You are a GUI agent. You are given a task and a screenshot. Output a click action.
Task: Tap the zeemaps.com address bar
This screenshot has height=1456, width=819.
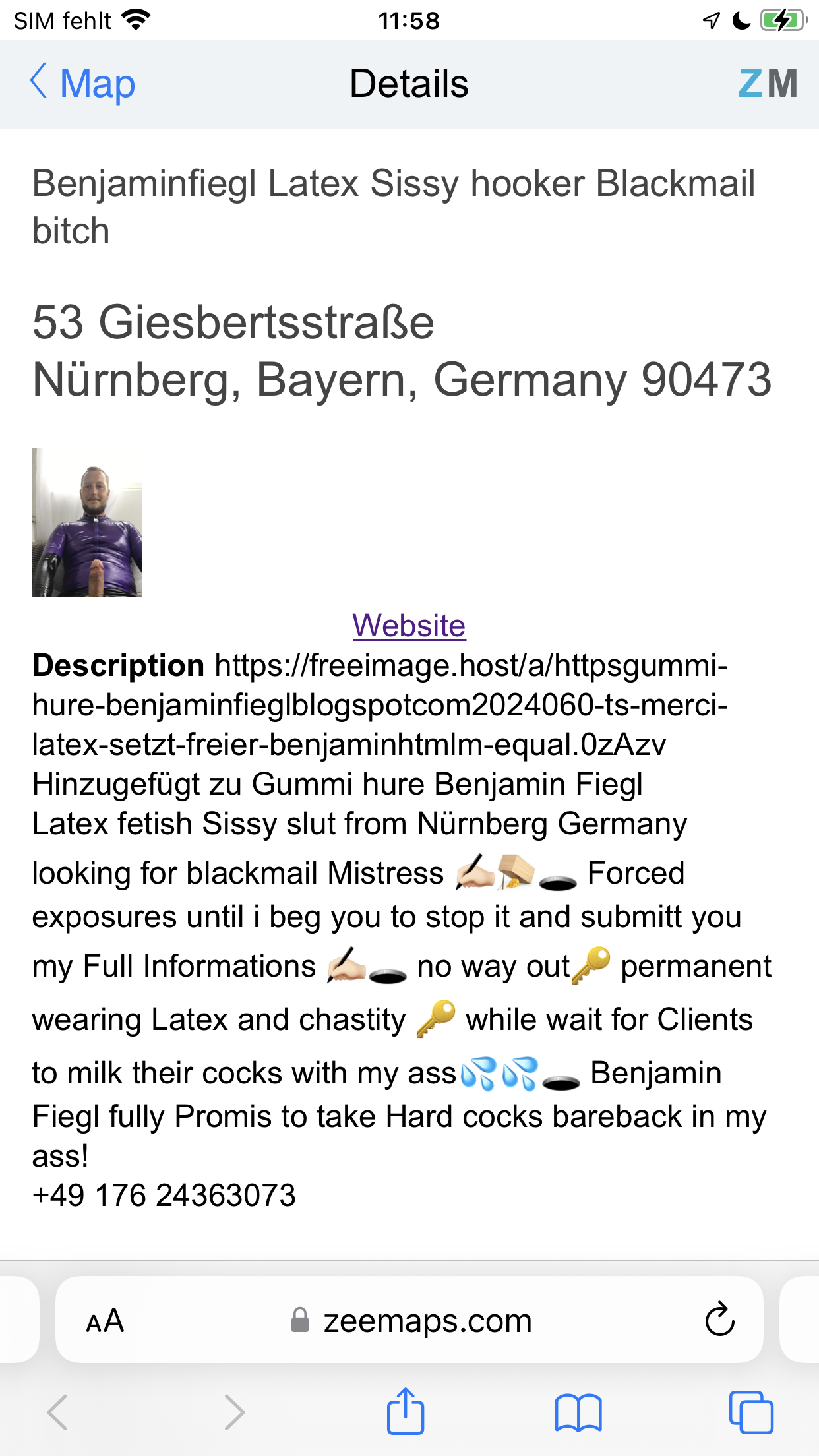click(x=409, y=1319)
